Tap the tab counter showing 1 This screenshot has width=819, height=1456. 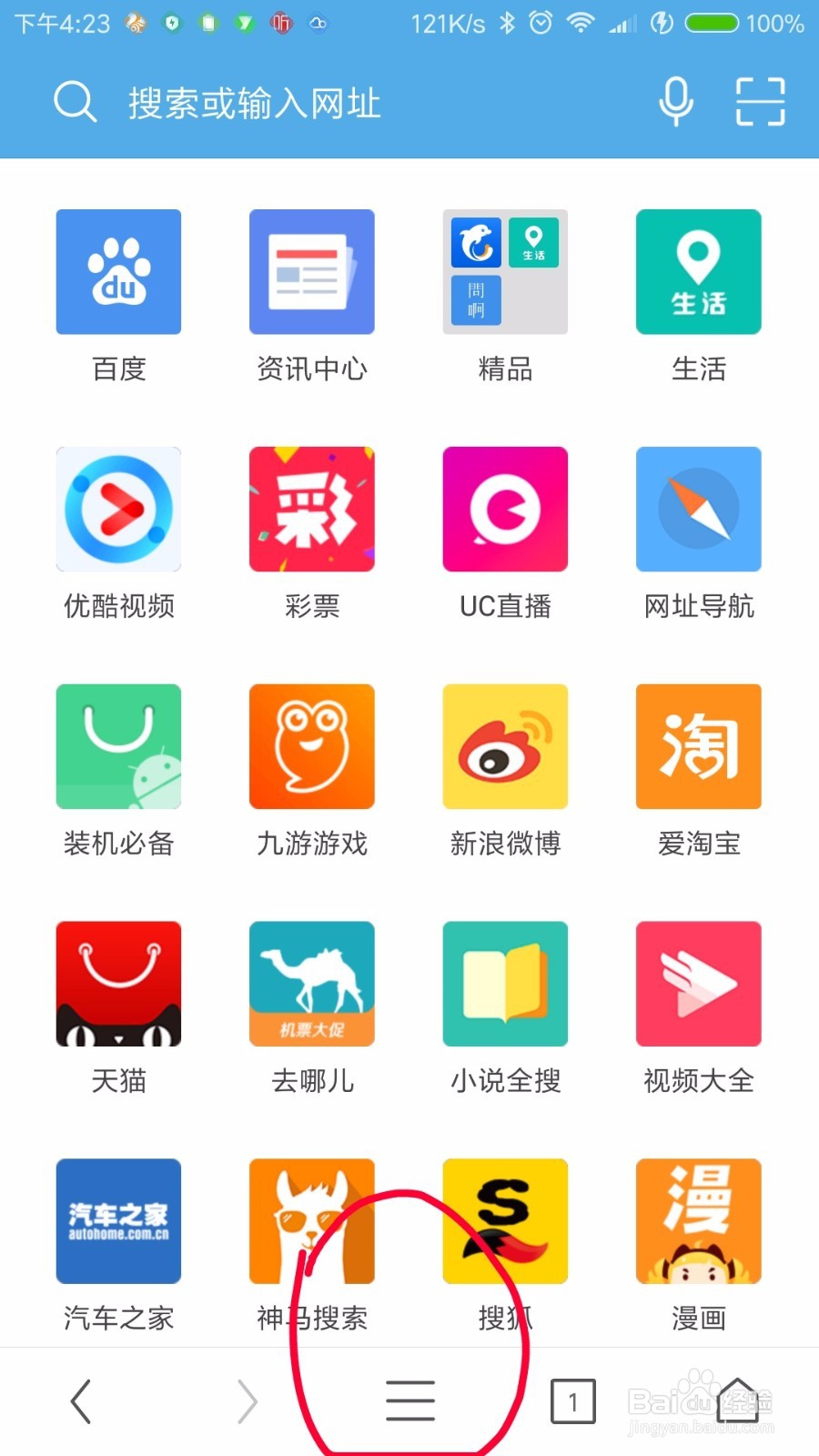tap(573, 1401)
